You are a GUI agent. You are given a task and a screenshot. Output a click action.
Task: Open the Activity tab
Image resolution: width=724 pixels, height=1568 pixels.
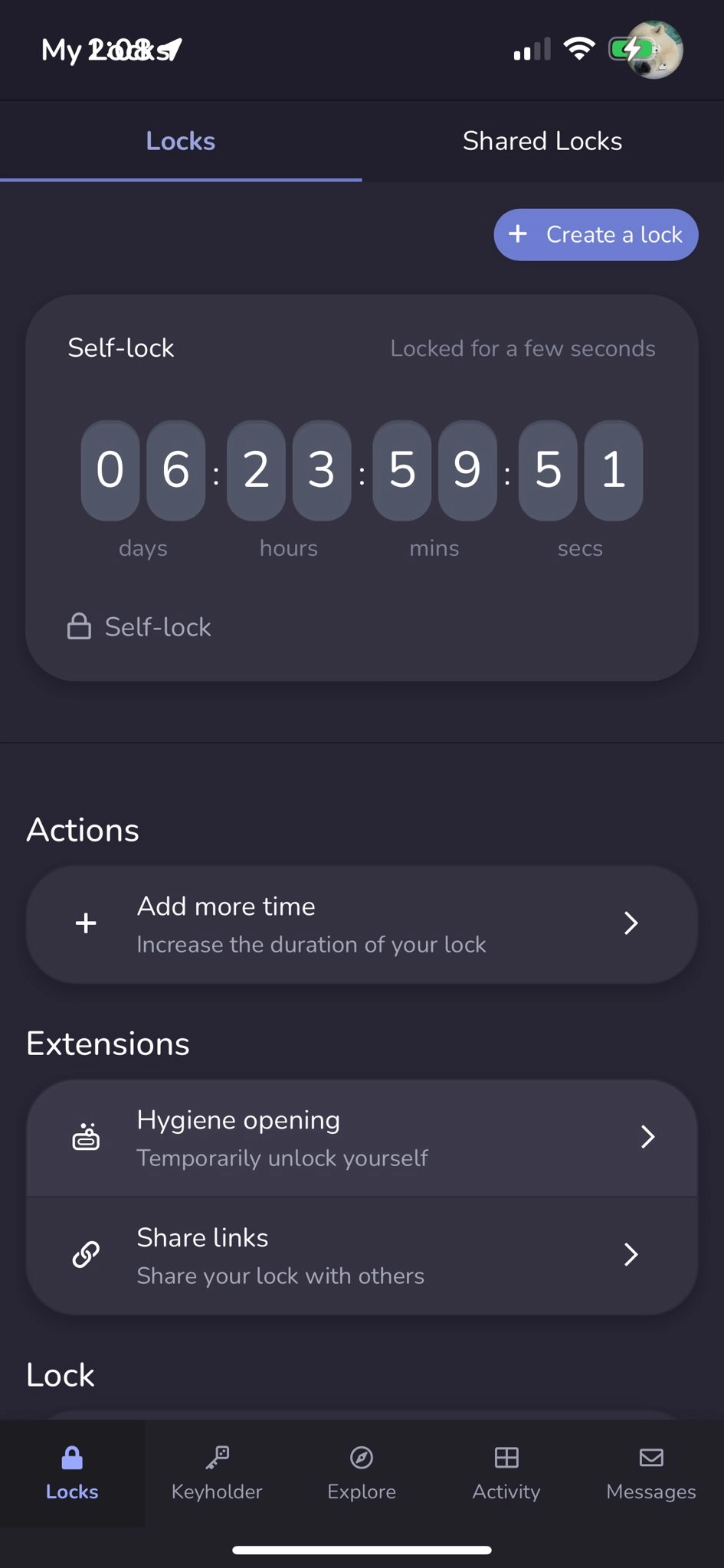pos(506,1473)
